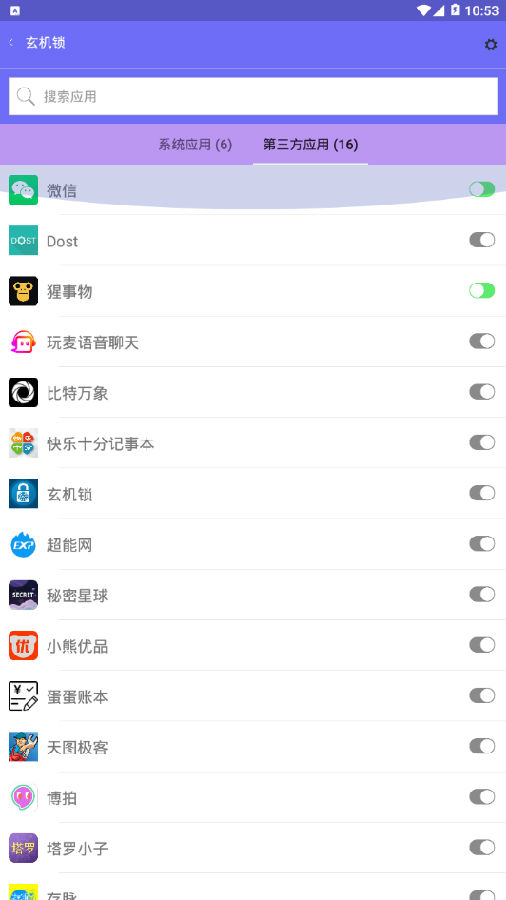Disable the lock toggle for 猩事物

[x=482, y=290]
